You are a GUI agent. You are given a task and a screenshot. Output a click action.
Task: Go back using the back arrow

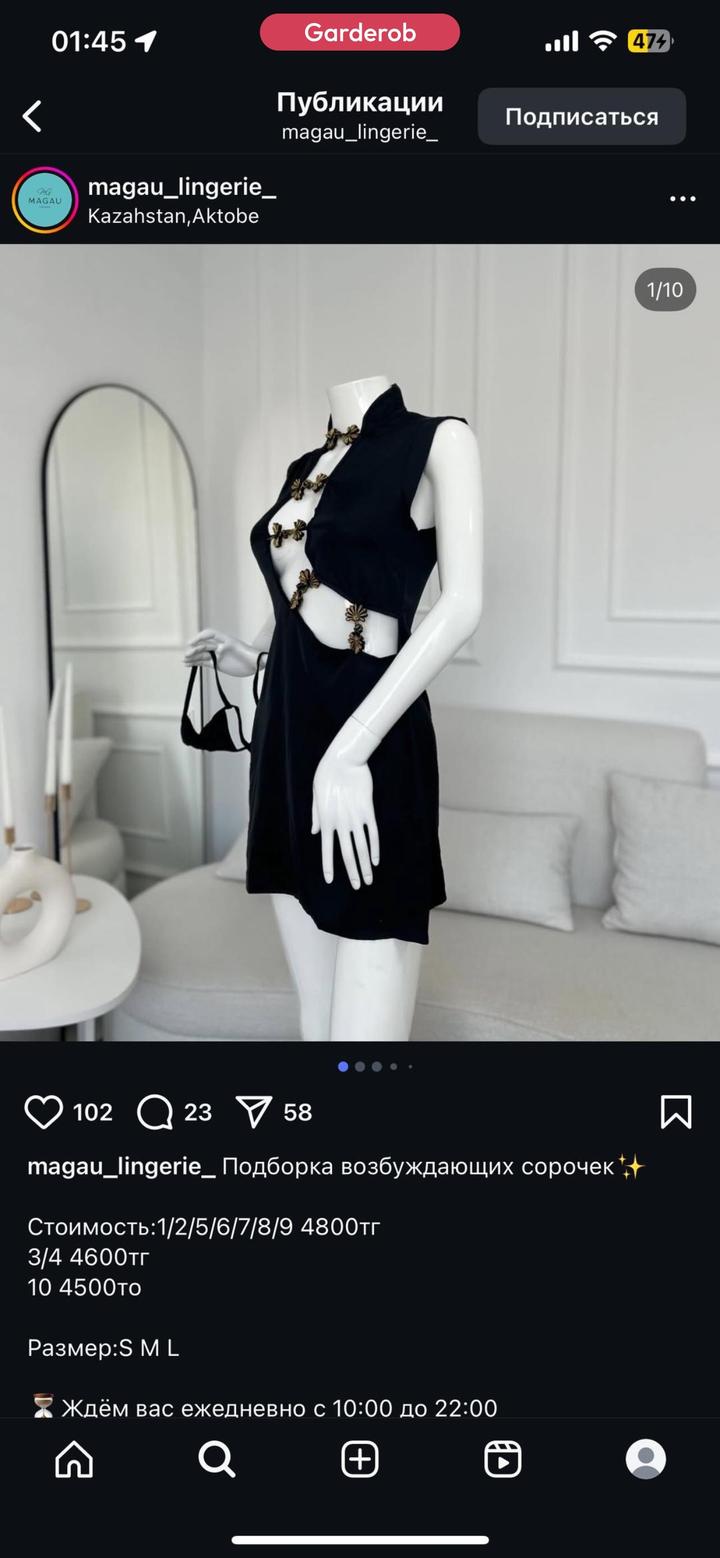pyautogui.click(x=33, y=117)
